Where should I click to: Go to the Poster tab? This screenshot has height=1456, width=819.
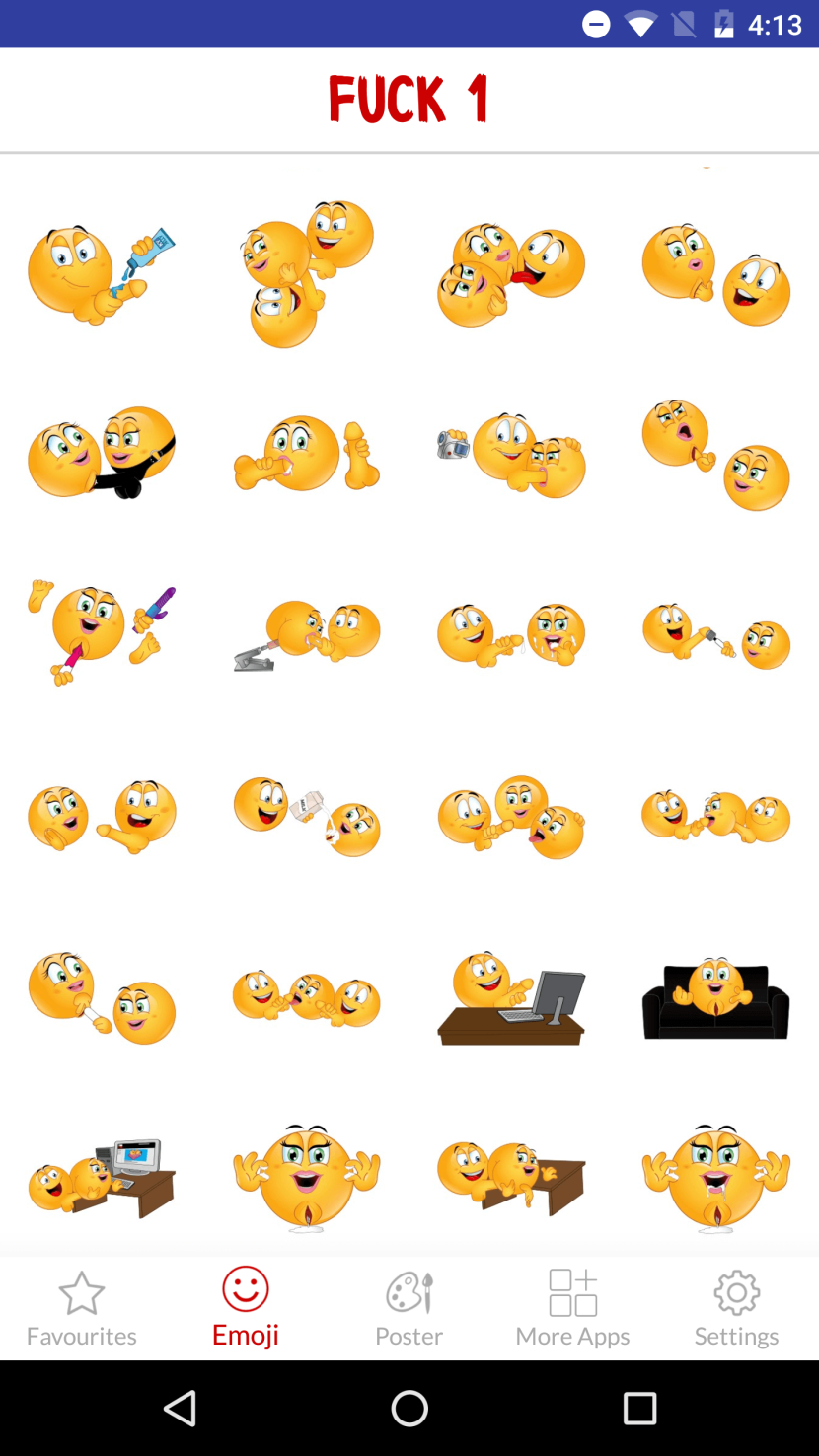[x=409, y=1308]
